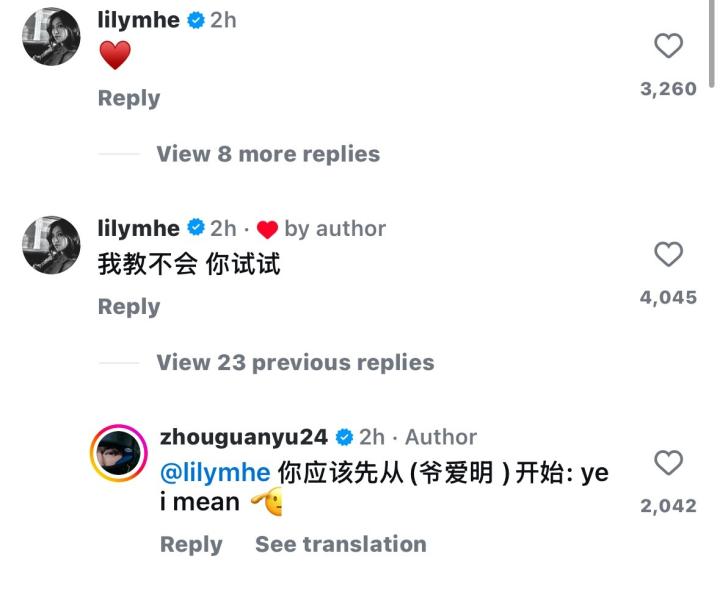This screenshot has width=720, height=603.
Task: Open lilymhe's avatar on the 我教不会 comment
Action: [51, 245]
